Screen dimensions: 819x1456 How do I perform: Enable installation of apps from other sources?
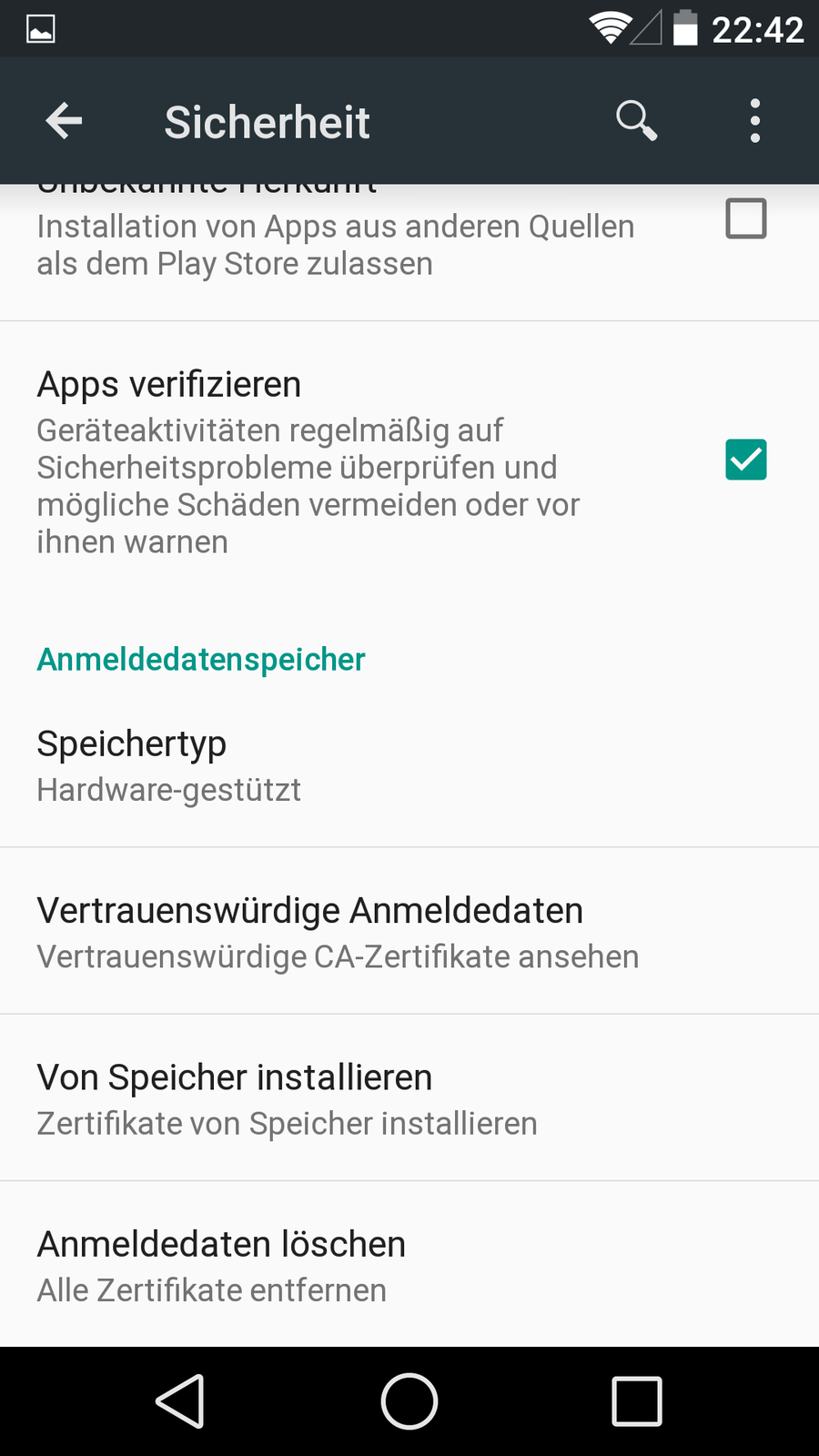click(745, 219)
